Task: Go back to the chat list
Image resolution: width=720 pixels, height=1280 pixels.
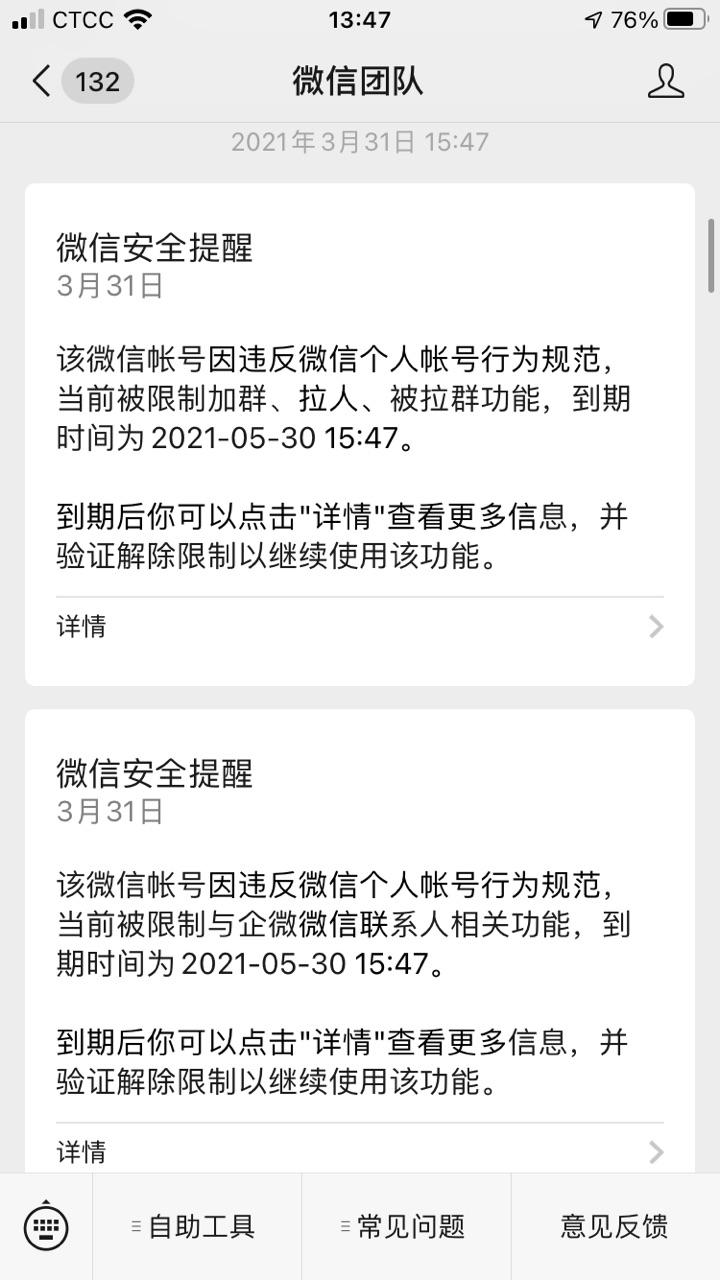Action: tap(42, 81)
